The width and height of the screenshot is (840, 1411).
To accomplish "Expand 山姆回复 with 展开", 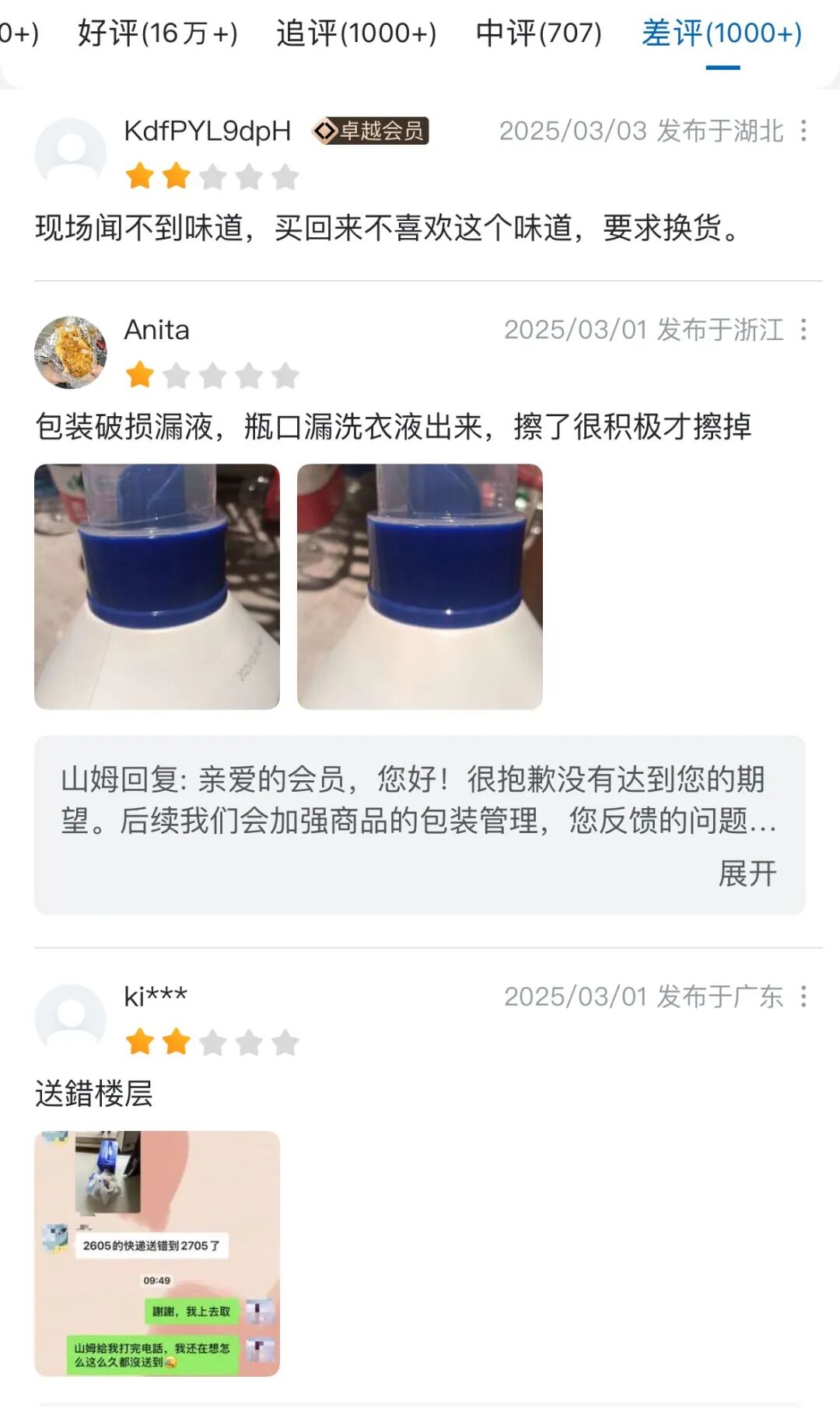I will [747, 874].
